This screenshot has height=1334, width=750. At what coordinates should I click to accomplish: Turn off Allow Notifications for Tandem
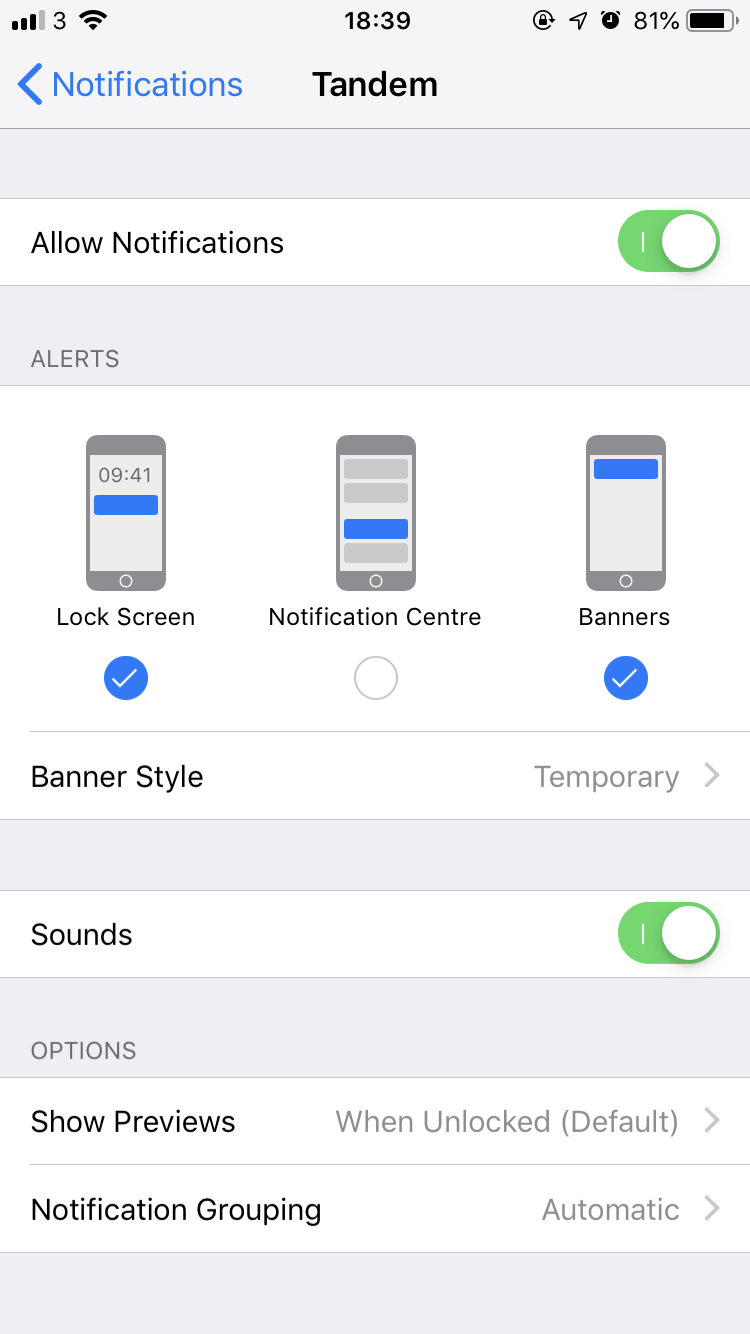click(x=668, y=242)
